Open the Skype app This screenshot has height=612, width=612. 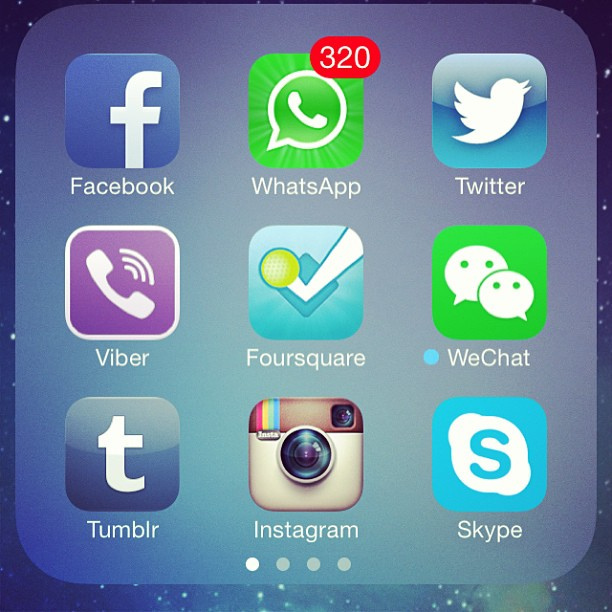(489, 455)
